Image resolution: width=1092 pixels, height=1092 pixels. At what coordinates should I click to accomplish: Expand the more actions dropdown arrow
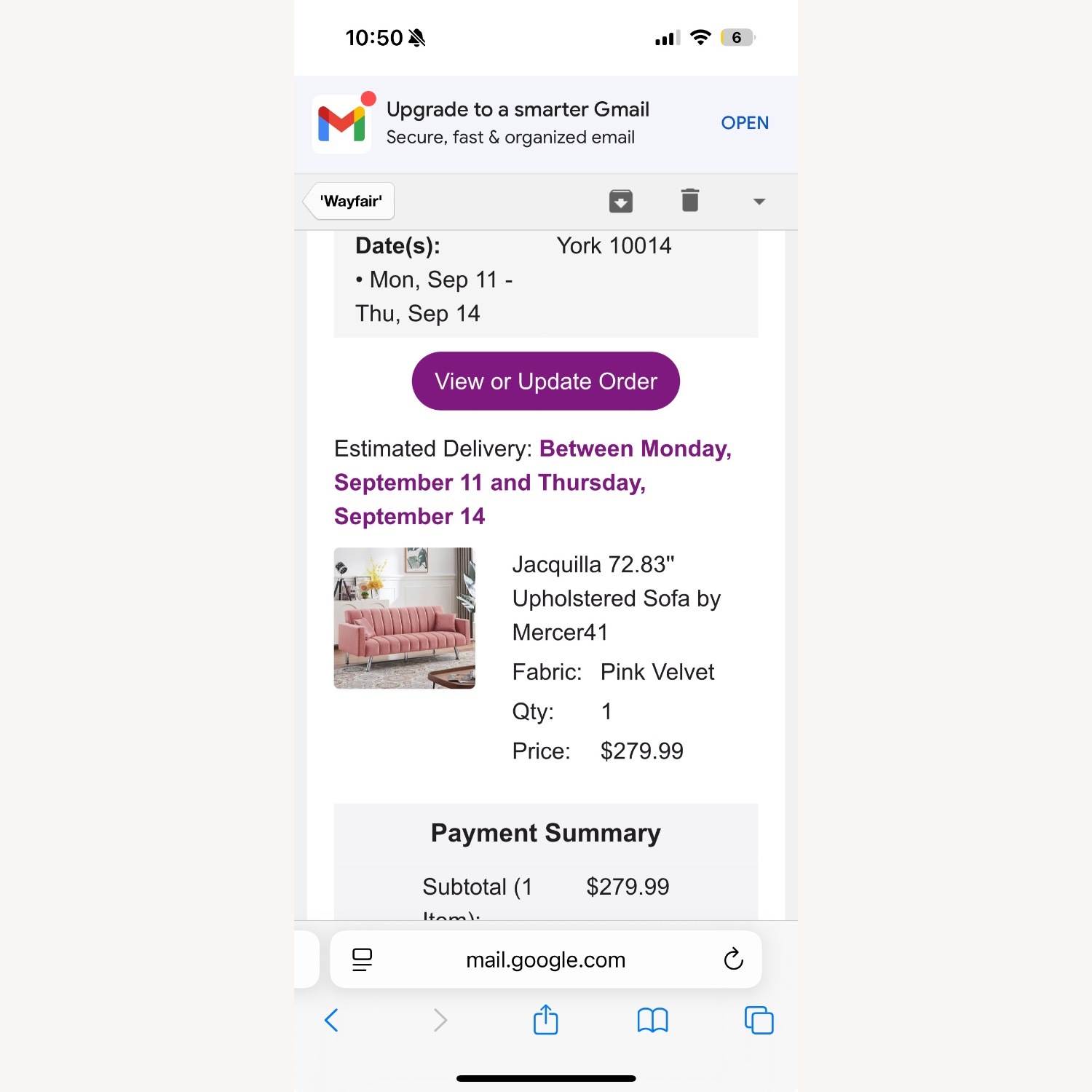pyautogui.click(x=759, y=202)
